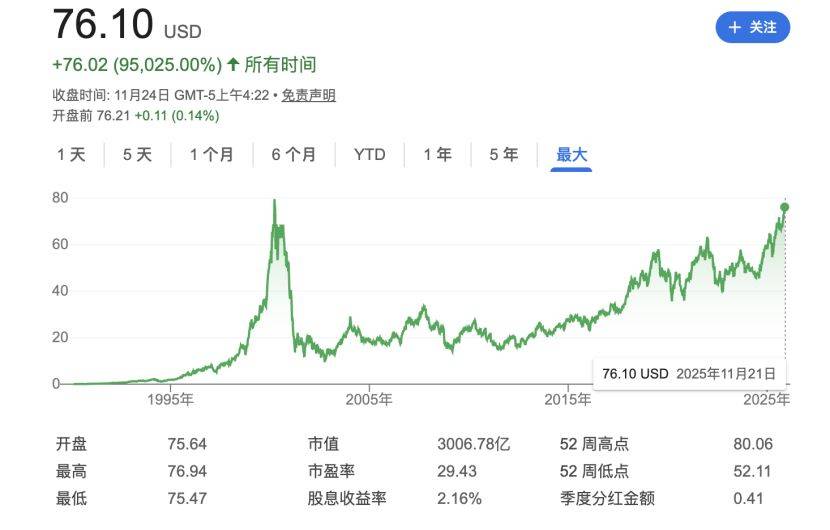830x530 pixels.
Task: Tap the 最大 range tab
Action: click(572, 155)
